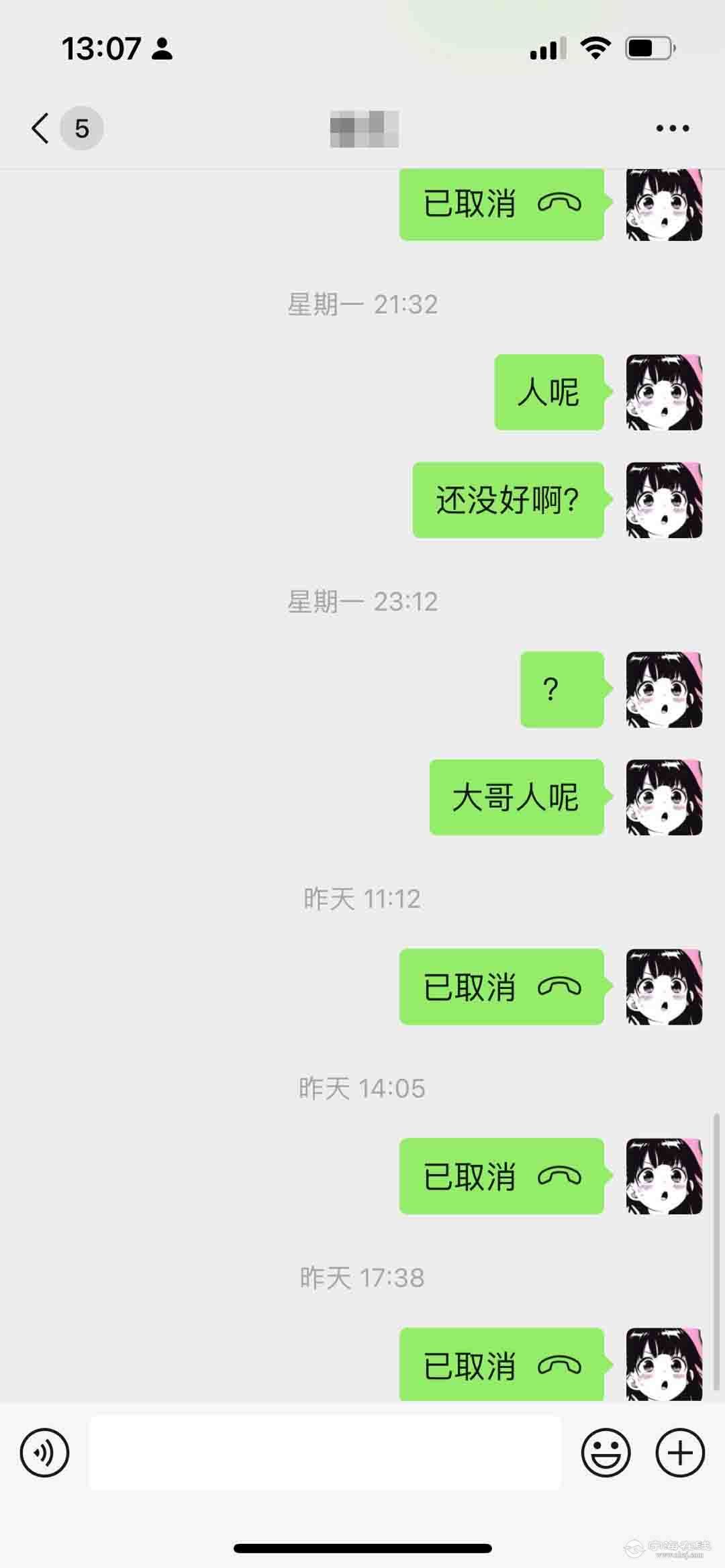Open the avatar next to 大哥人呢

[664, 797]
